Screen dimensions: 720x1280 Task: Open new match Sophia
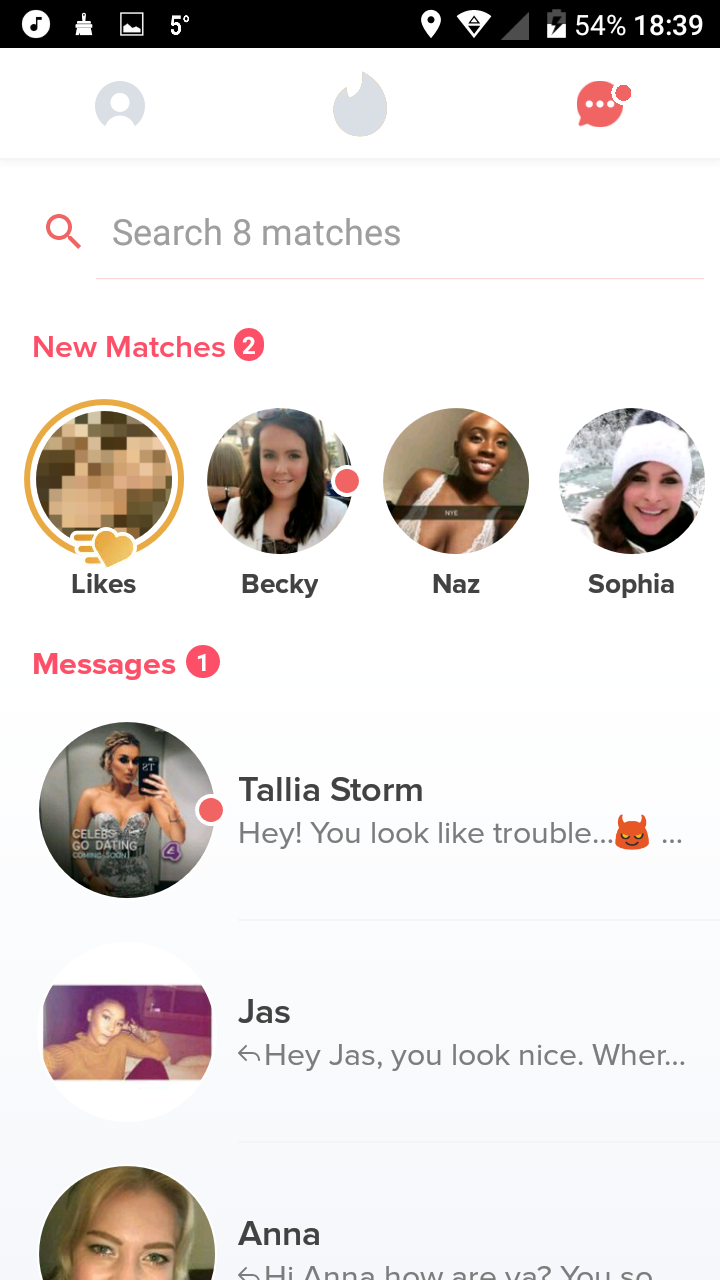[631, 482]
